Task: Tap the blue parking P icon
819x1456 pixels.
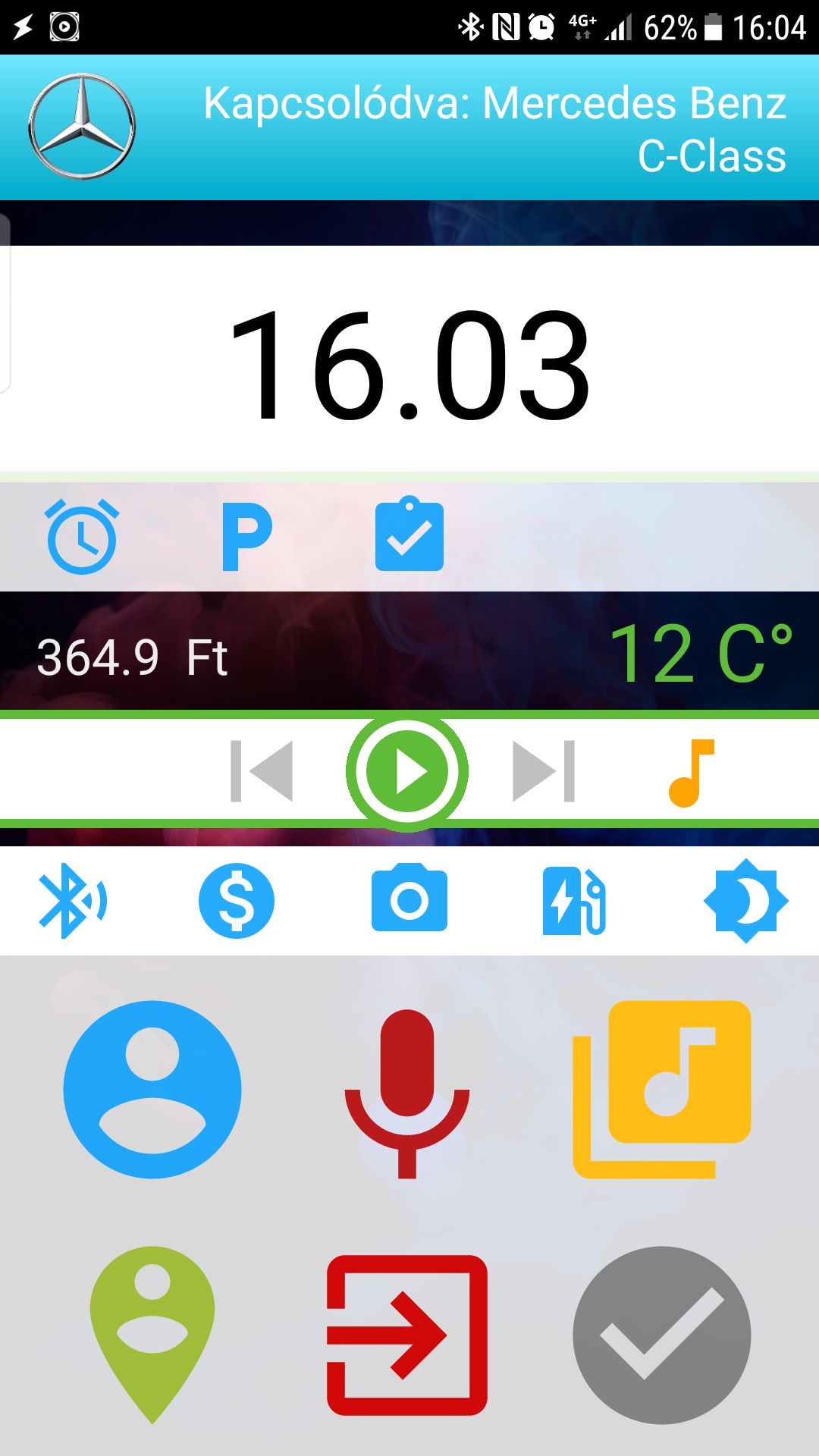Action: [247, 536]
